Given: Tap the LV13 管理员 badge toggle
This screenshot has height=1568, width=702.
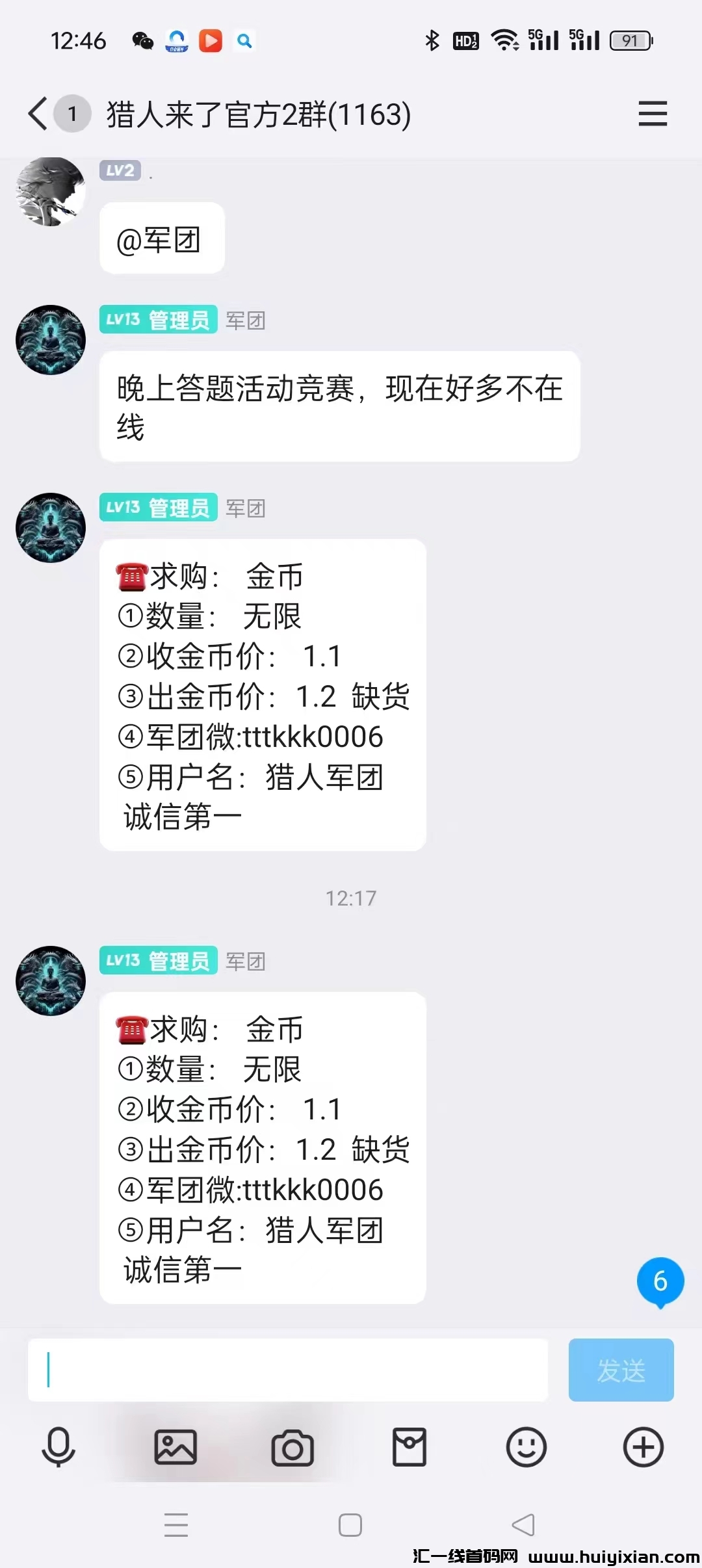Looking at the screenshot, I should tap(158, 320).
